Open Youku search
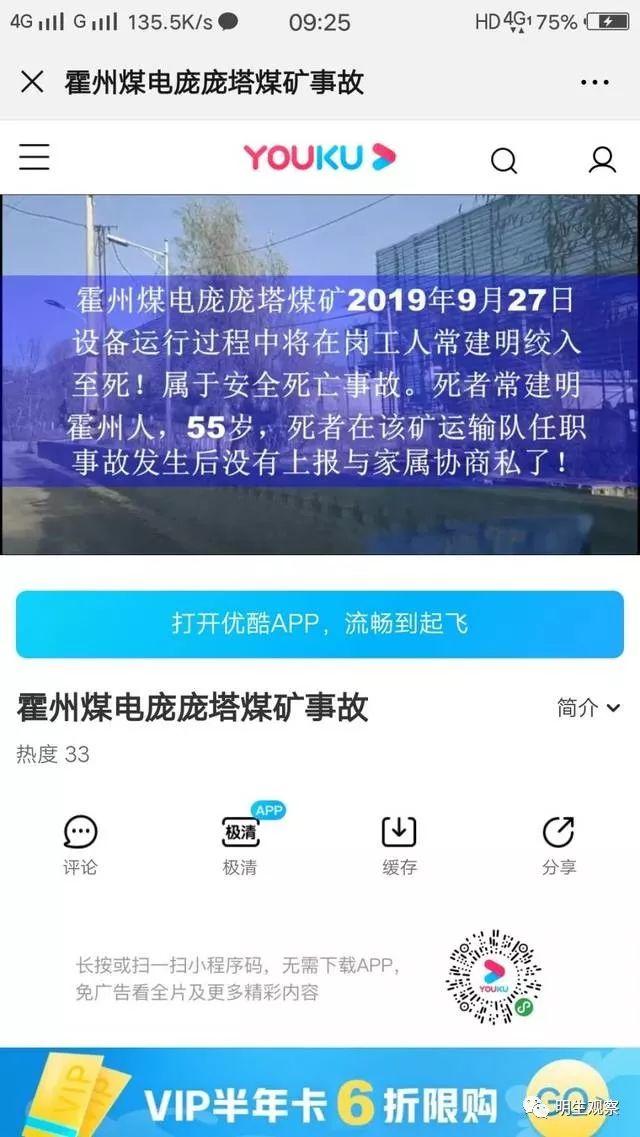The height and width of the screenshot is (1137, 640). click(x=504, y=159)
